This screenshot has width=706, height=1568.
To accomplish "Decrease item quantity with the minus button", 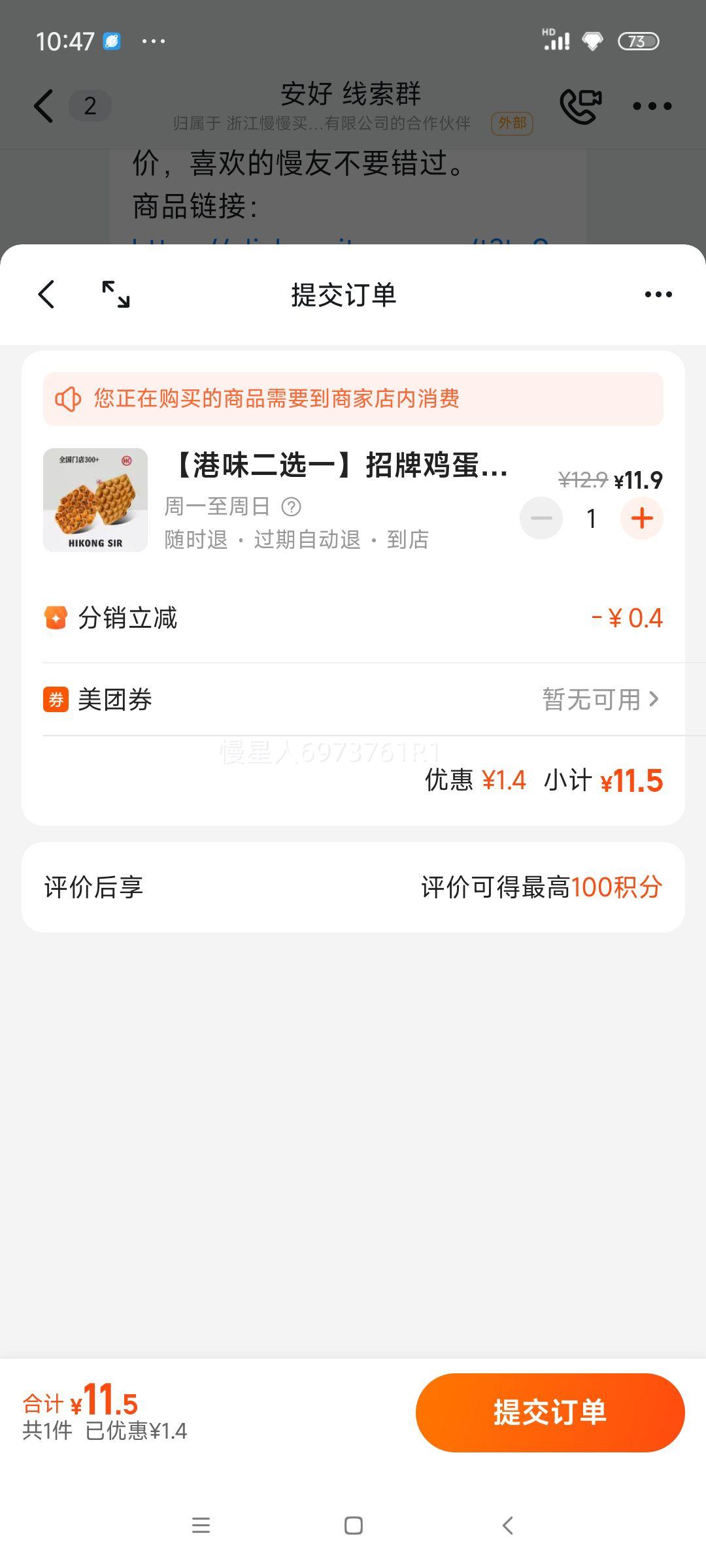I will 541,518.
